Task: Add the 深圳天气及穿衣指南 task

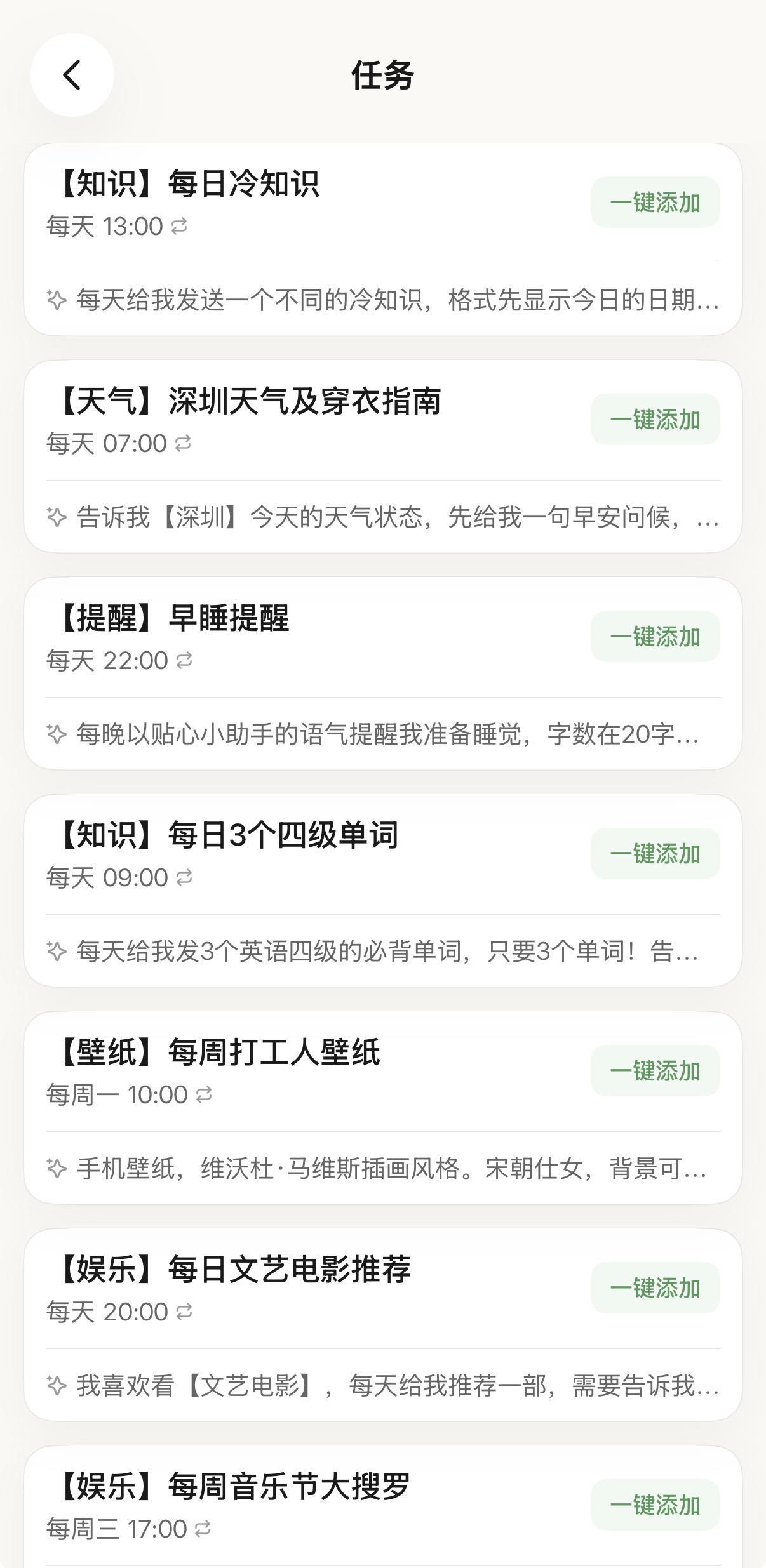Action: click(x=655, y=420)
